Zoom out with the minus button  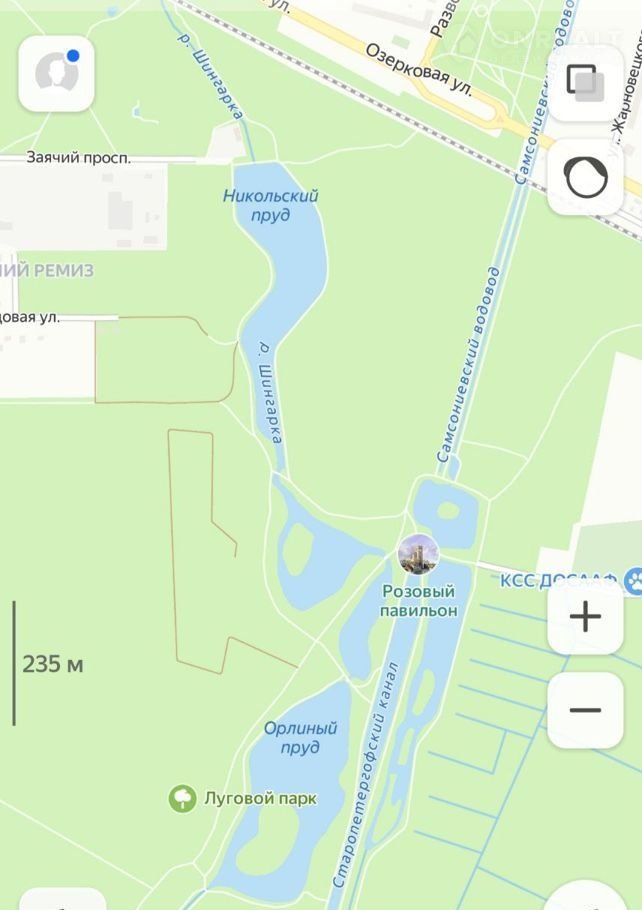(x=585, y=711)
